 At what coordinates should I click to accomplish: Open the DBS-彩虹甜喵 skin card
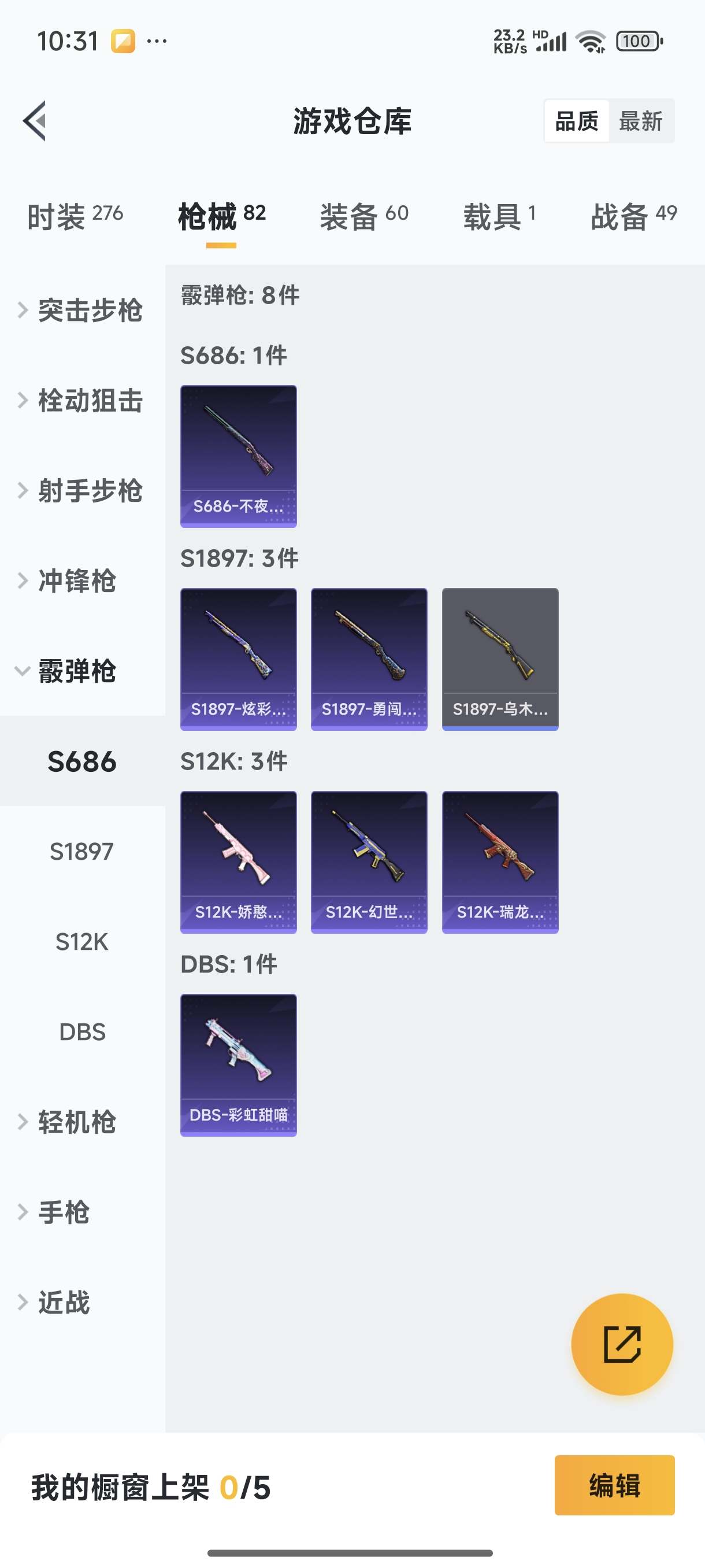(x=239, y=1064)
